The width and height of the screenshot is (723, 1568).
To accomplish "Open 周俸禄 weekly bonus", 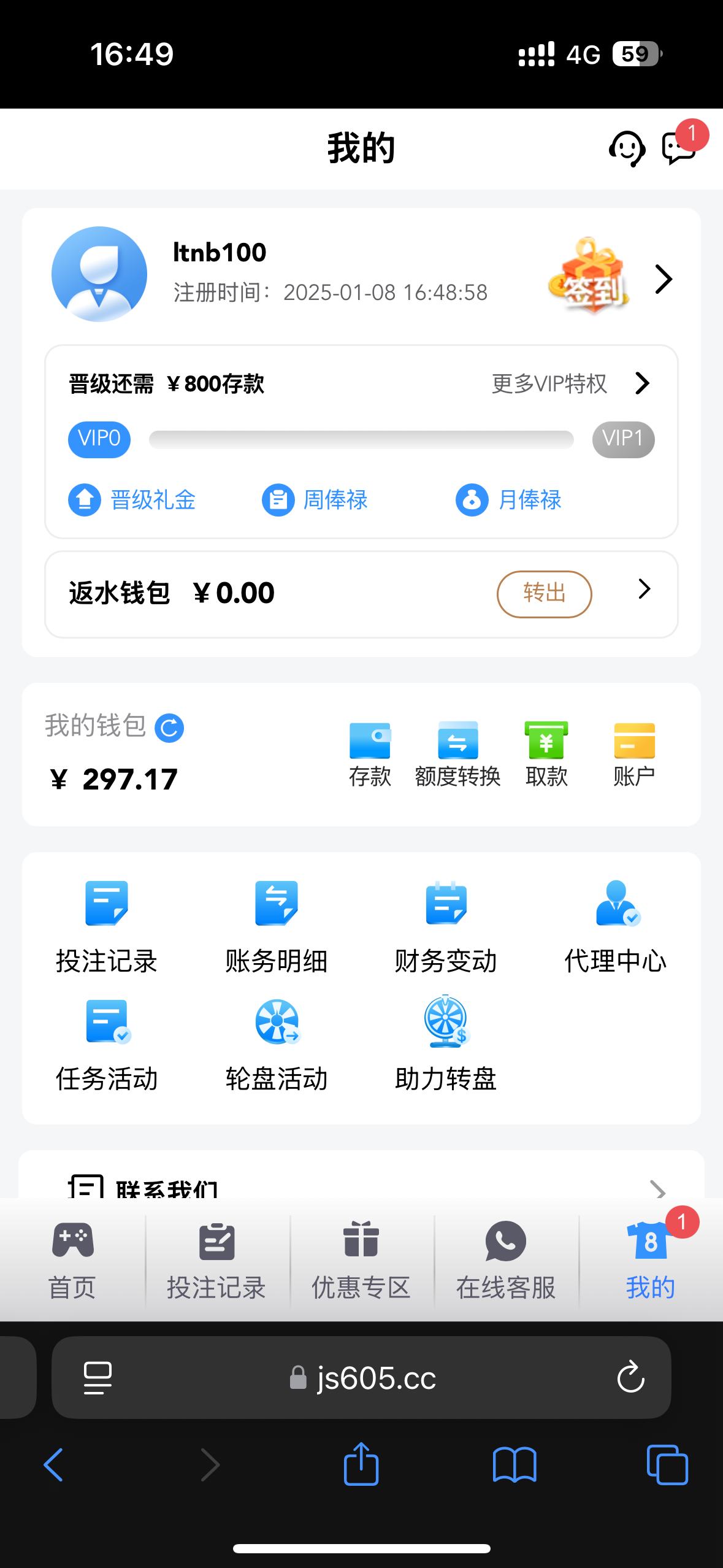I will [x=315, y=500].
